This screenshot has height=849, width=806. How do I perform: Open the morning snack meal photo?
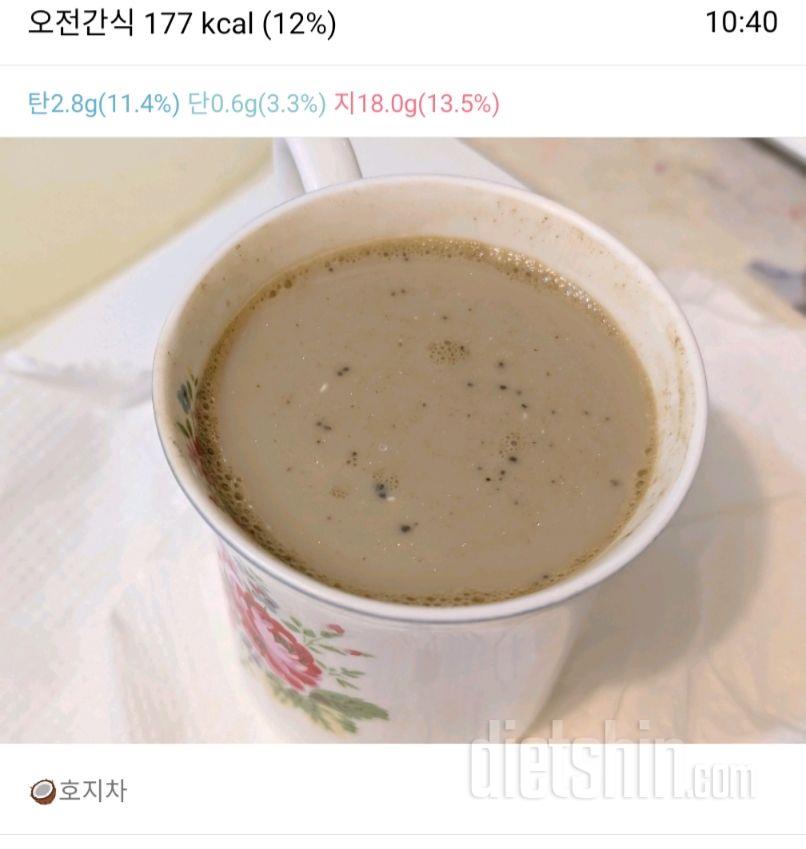coord(403,440)
